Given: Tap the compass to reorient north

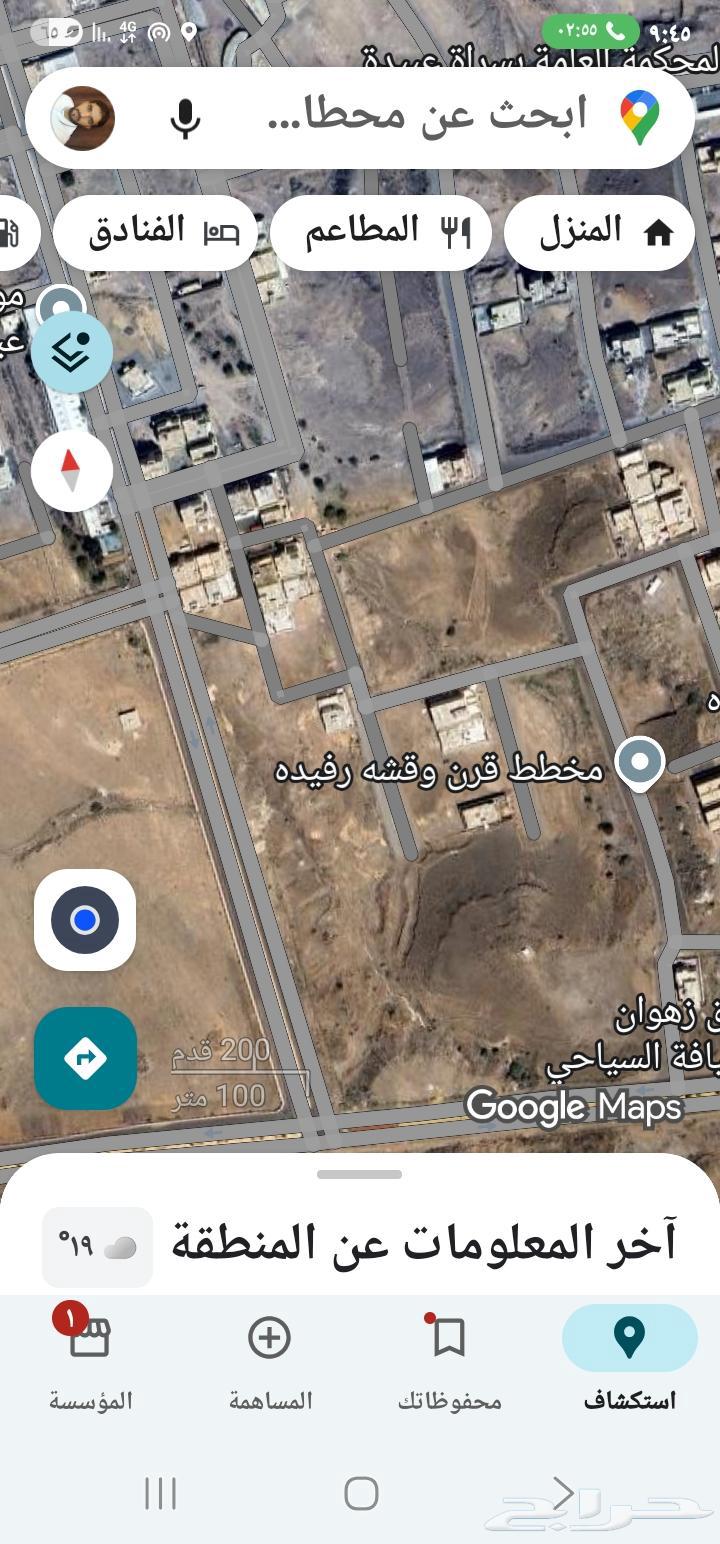Looking at the screenshot, I should (71, 470).
